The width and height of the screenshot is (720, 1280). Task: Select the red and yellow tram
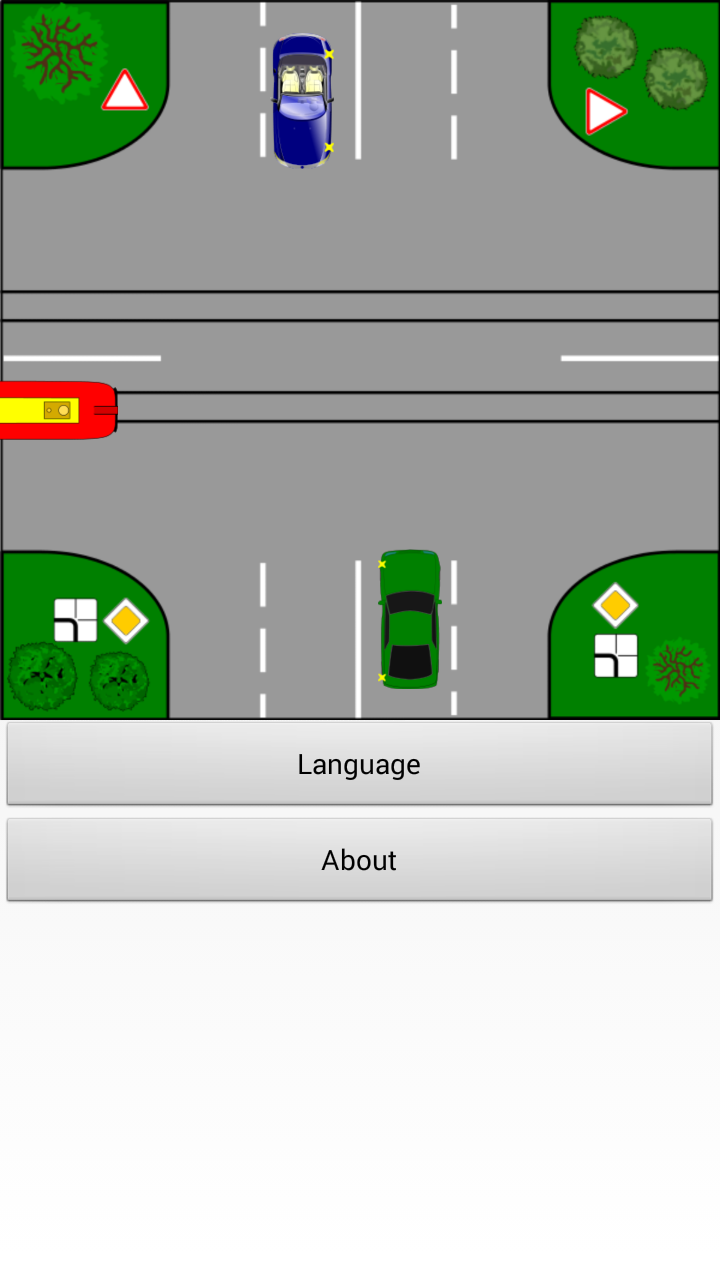coord(57,410)
